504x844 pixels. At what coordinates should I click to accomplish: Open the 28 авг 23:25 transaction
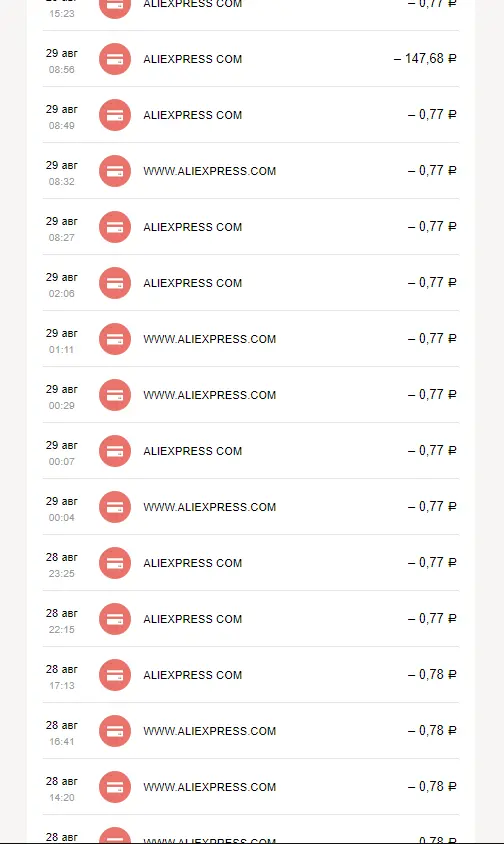(x=251, y=562)
